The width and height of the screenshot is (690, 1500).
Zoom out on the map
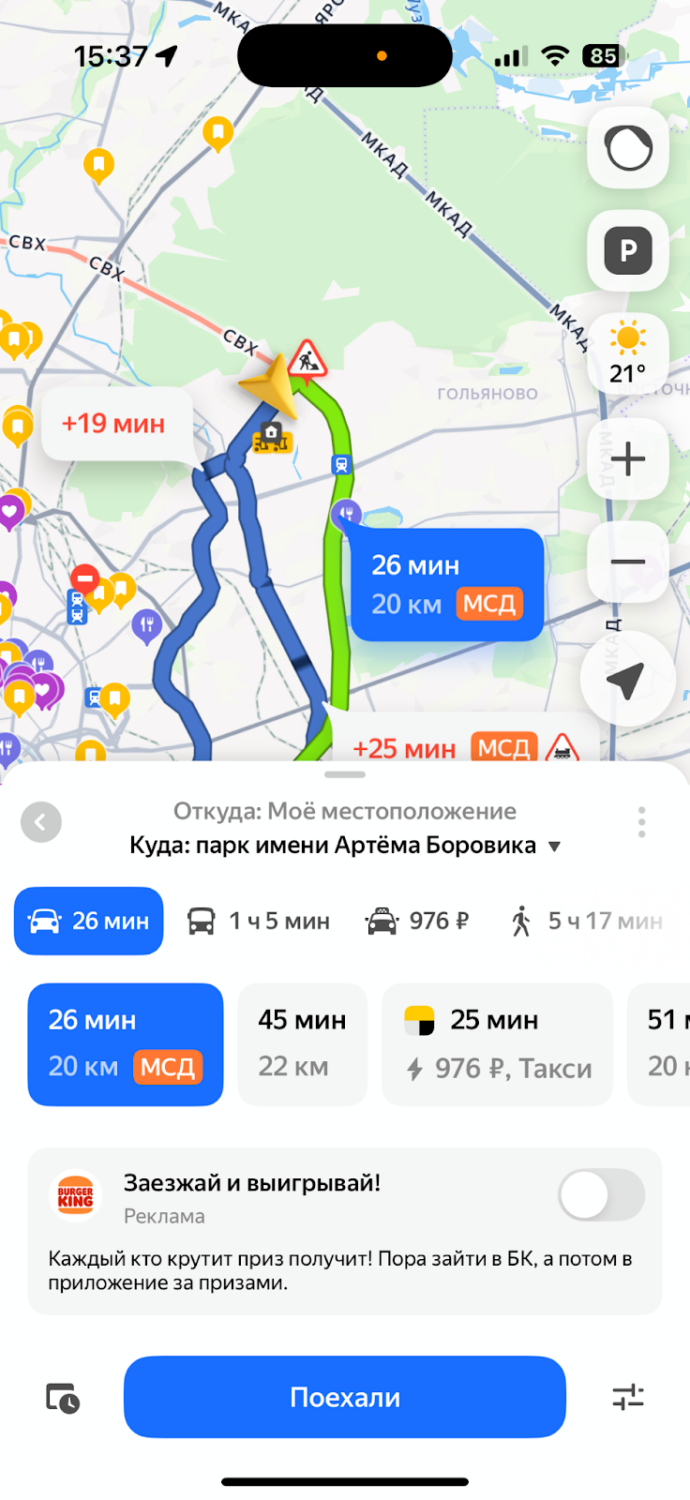(627, 562)
